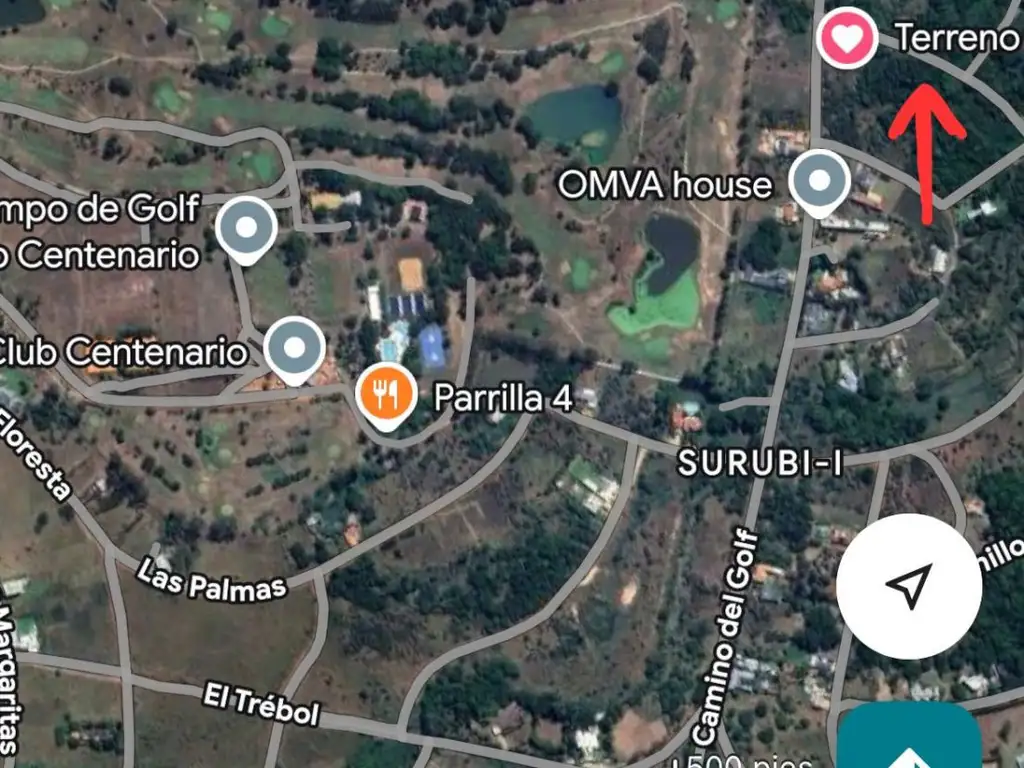
Task: Open the Parrilla 4 restaurant marker
Action: 386,395
